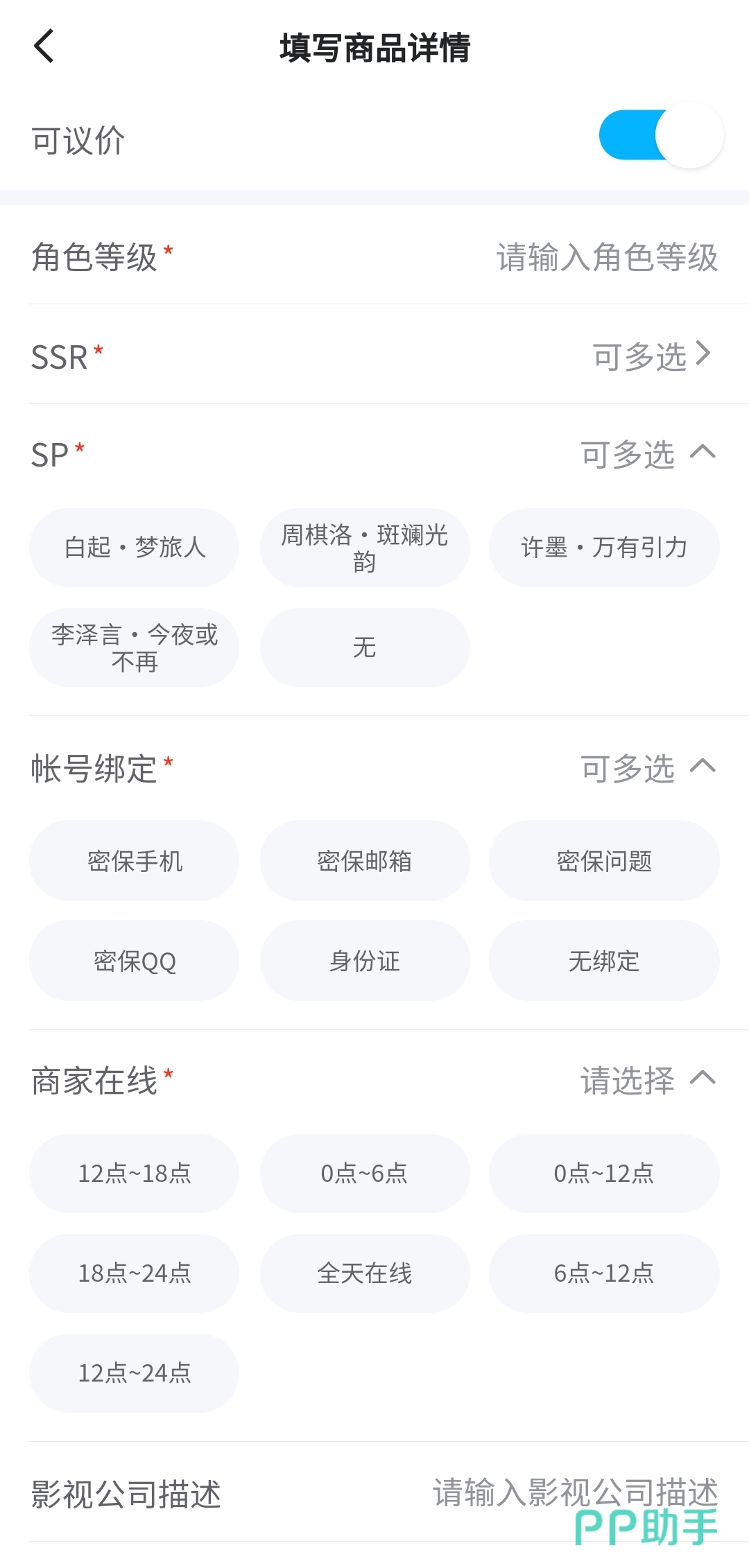Choose 密保邮箱 as account binding

pos(365,861)
